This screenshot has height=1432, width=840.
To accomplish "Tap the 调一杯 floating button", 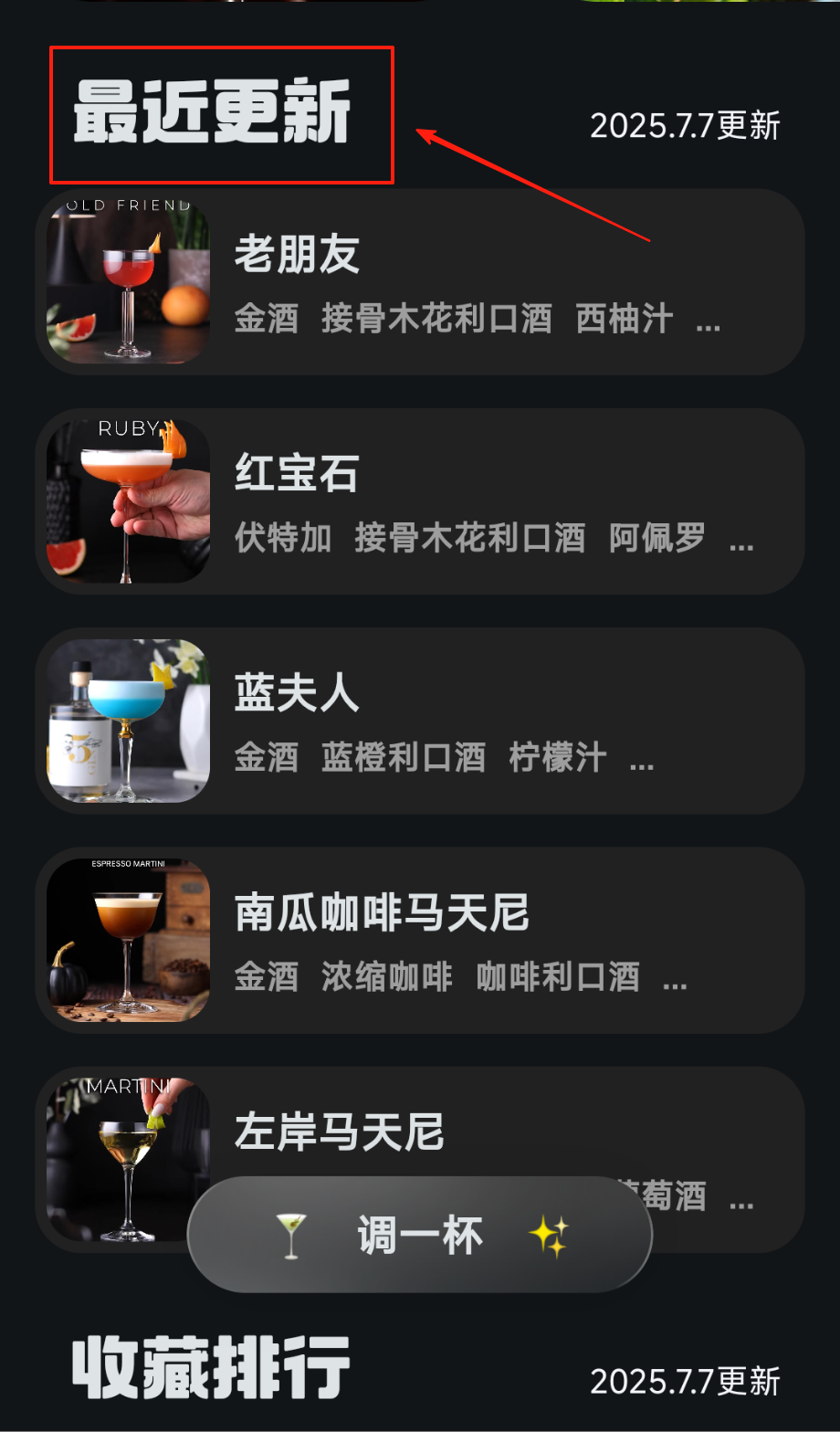I will coord(420,1235).
